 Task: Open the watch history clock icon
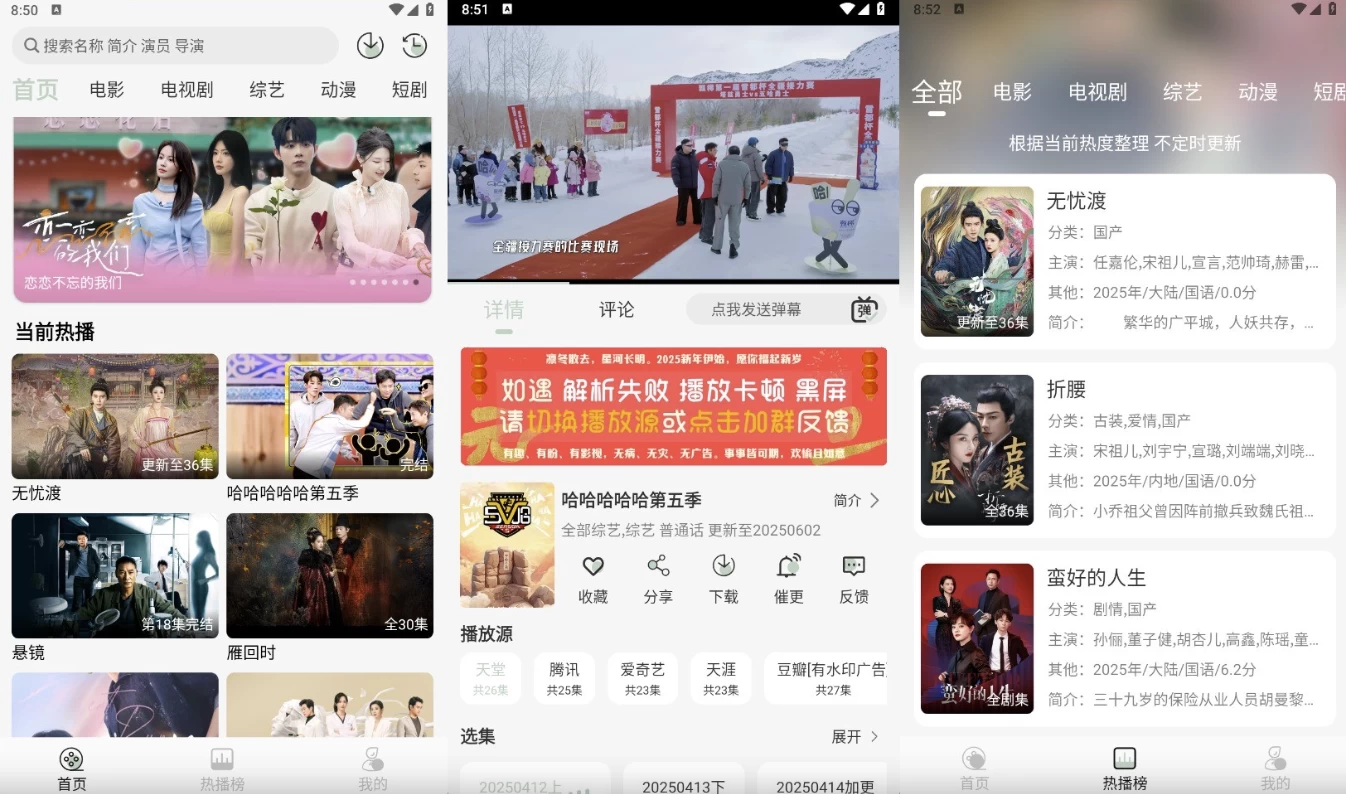pos(414,46)
